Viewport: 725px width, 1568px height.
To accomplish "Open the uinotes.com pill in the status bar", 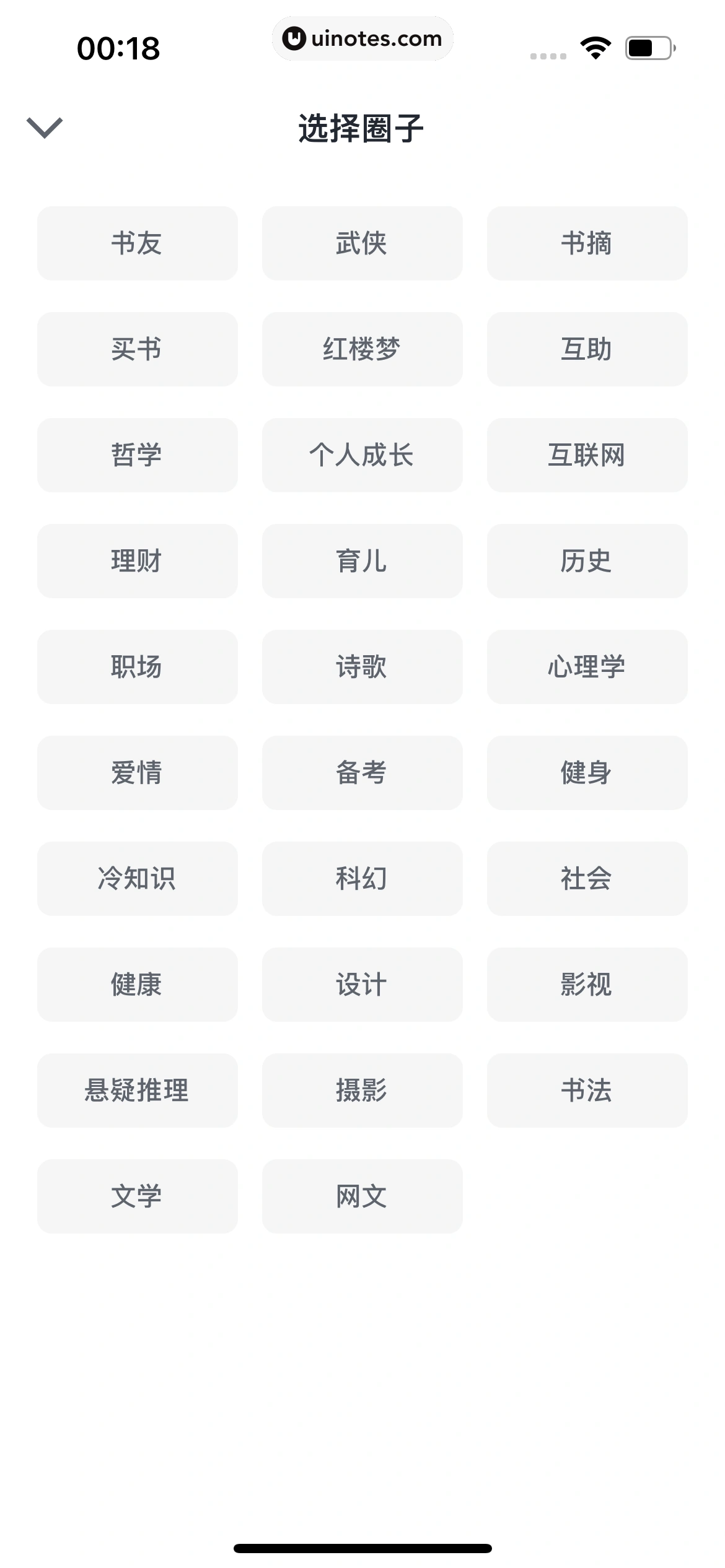I will [362, 38].
